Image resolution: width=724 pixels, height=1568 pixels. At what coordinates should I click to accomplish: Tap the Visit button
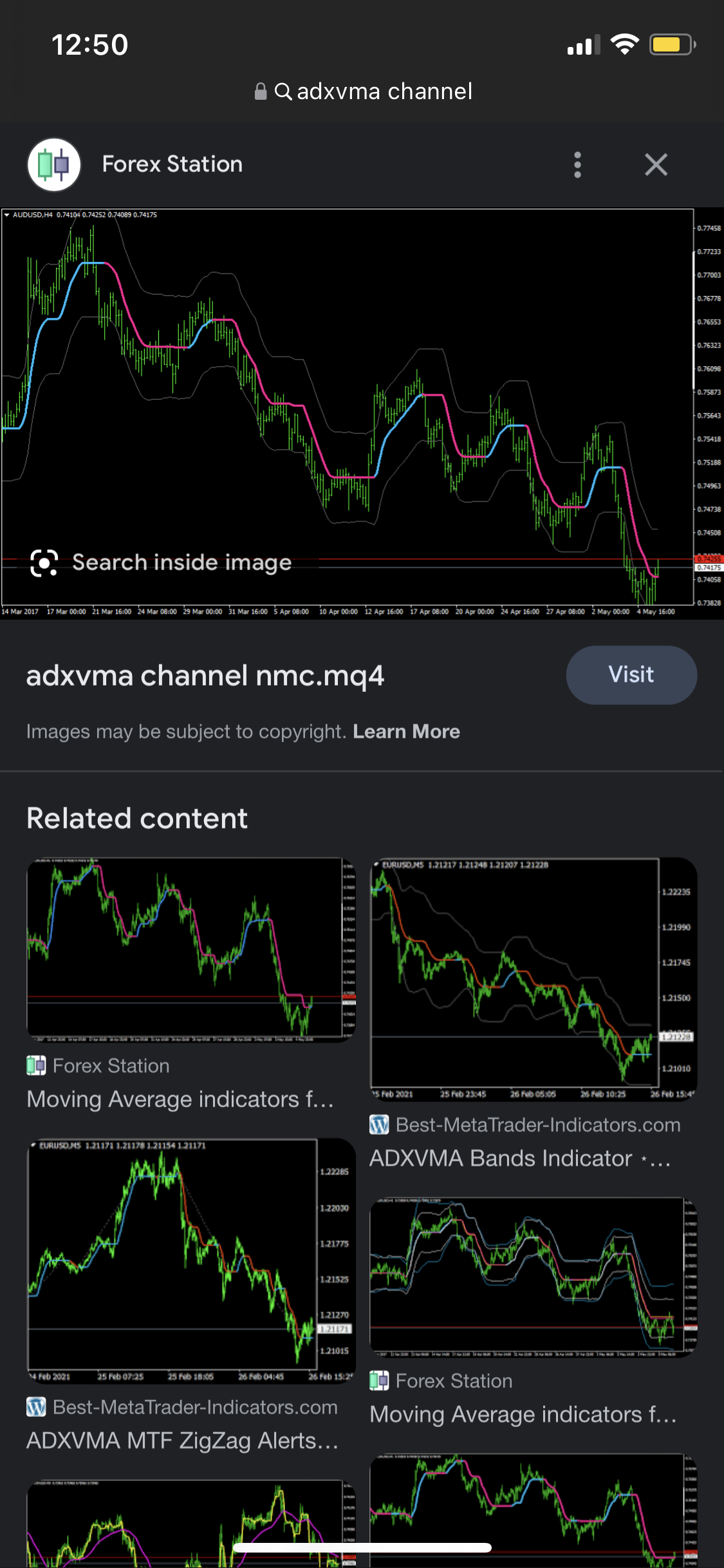(631, 675)
